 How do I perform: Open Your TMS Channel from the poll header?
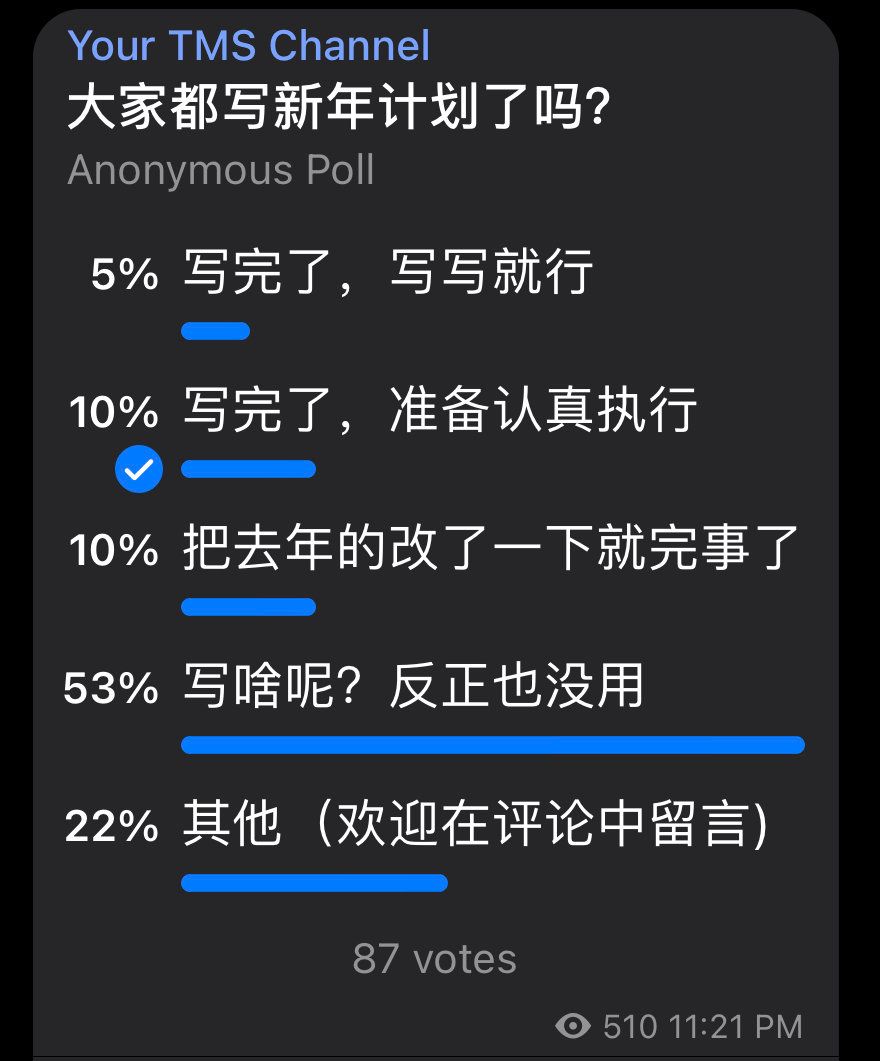(249, 46)
